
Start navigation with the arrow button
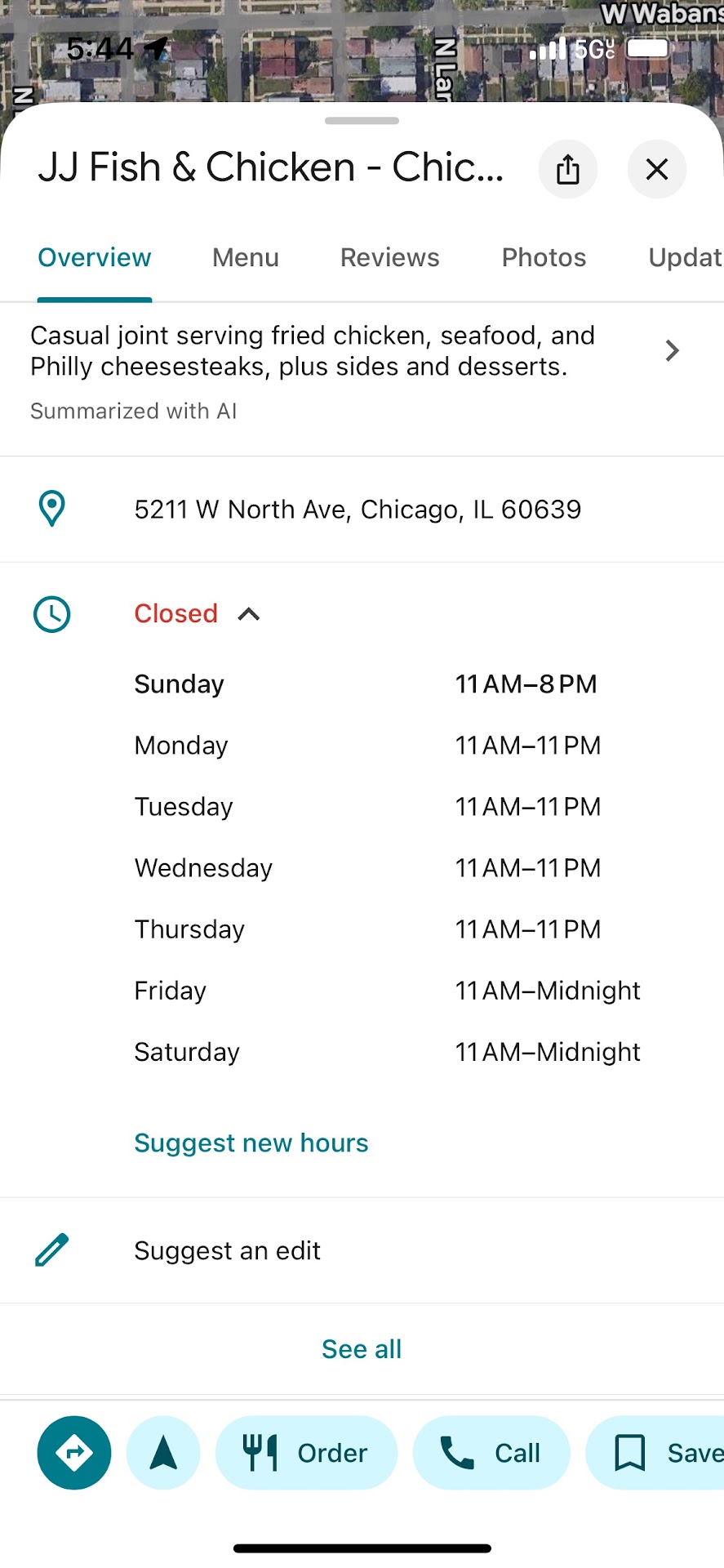[163, 1453]
